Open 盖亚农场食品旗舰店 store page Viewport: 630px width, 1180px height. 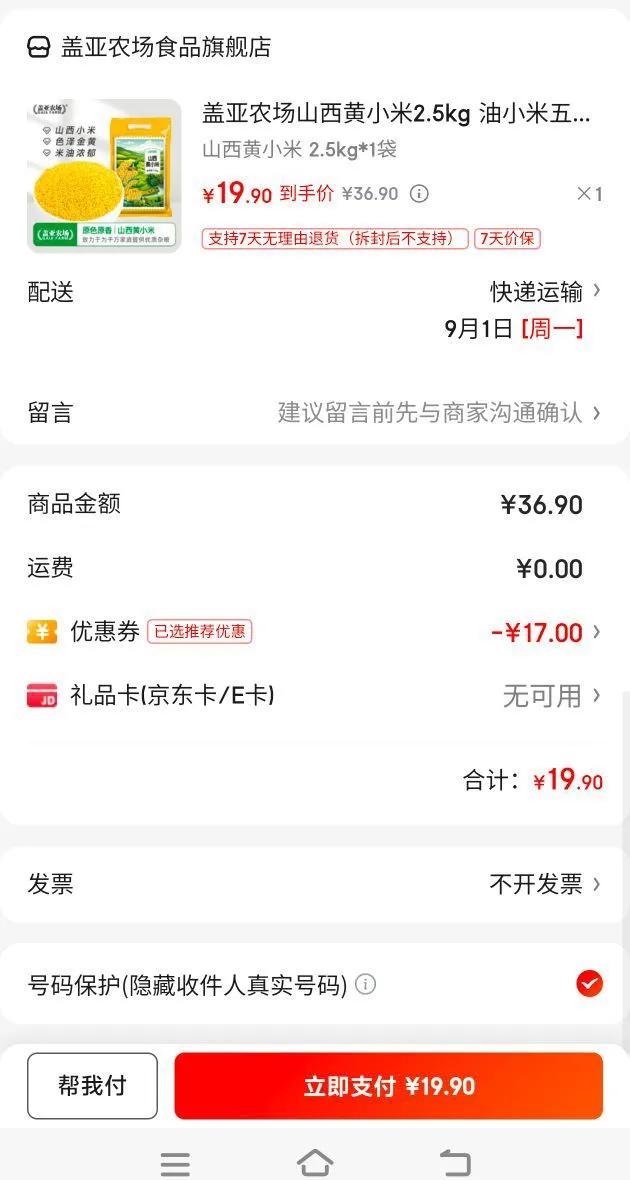165,47
